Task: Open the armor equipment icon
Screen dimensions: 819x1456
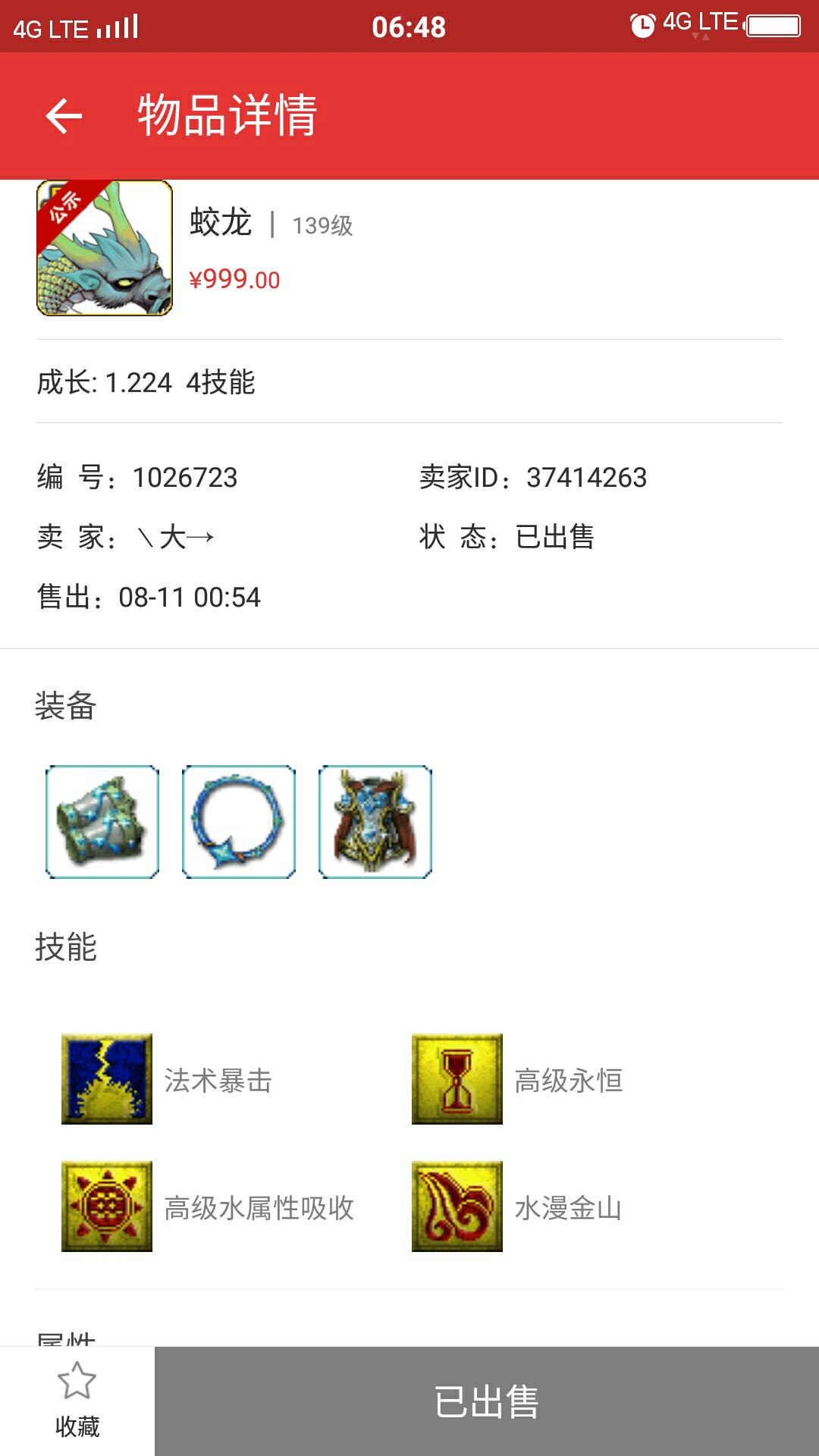Action: tap(375, 822)
